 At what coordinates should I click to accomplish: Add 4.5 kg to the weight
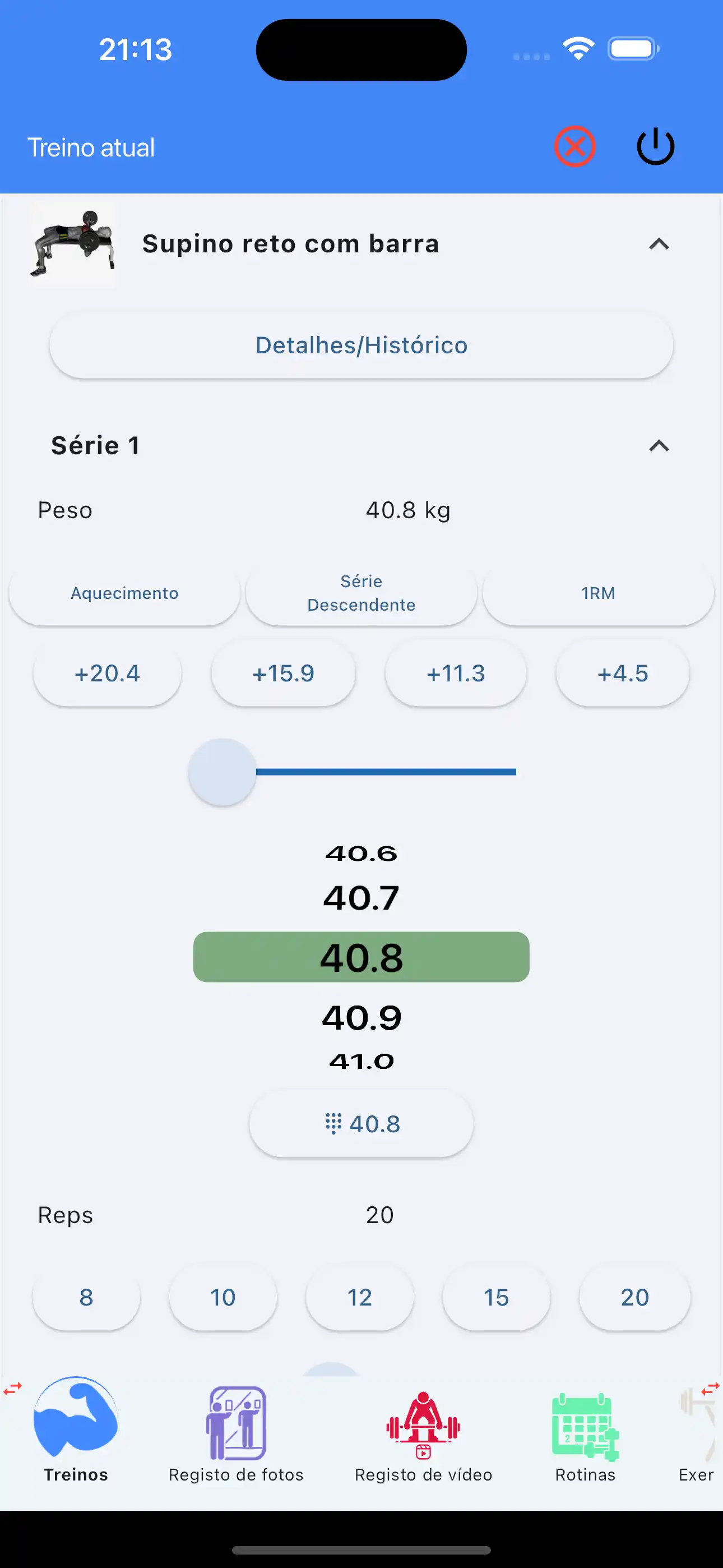pyautogui.click(x=623, y=673)
